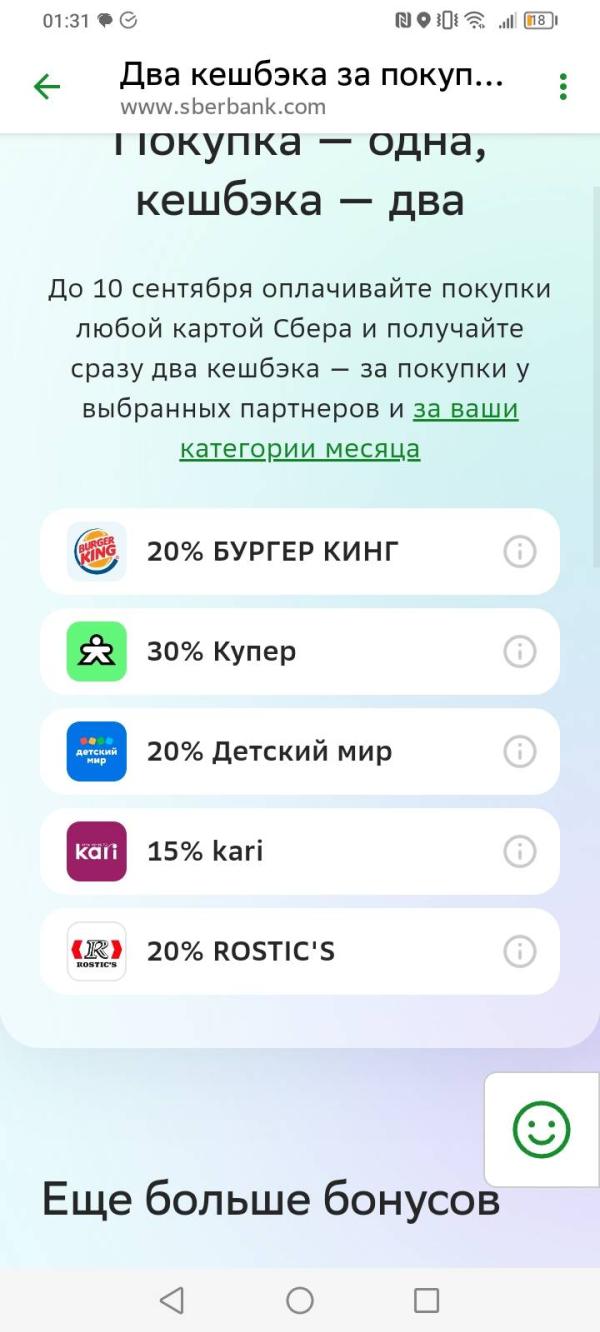
Task: Show info for Купер cashback
Action: click(519, 651)
